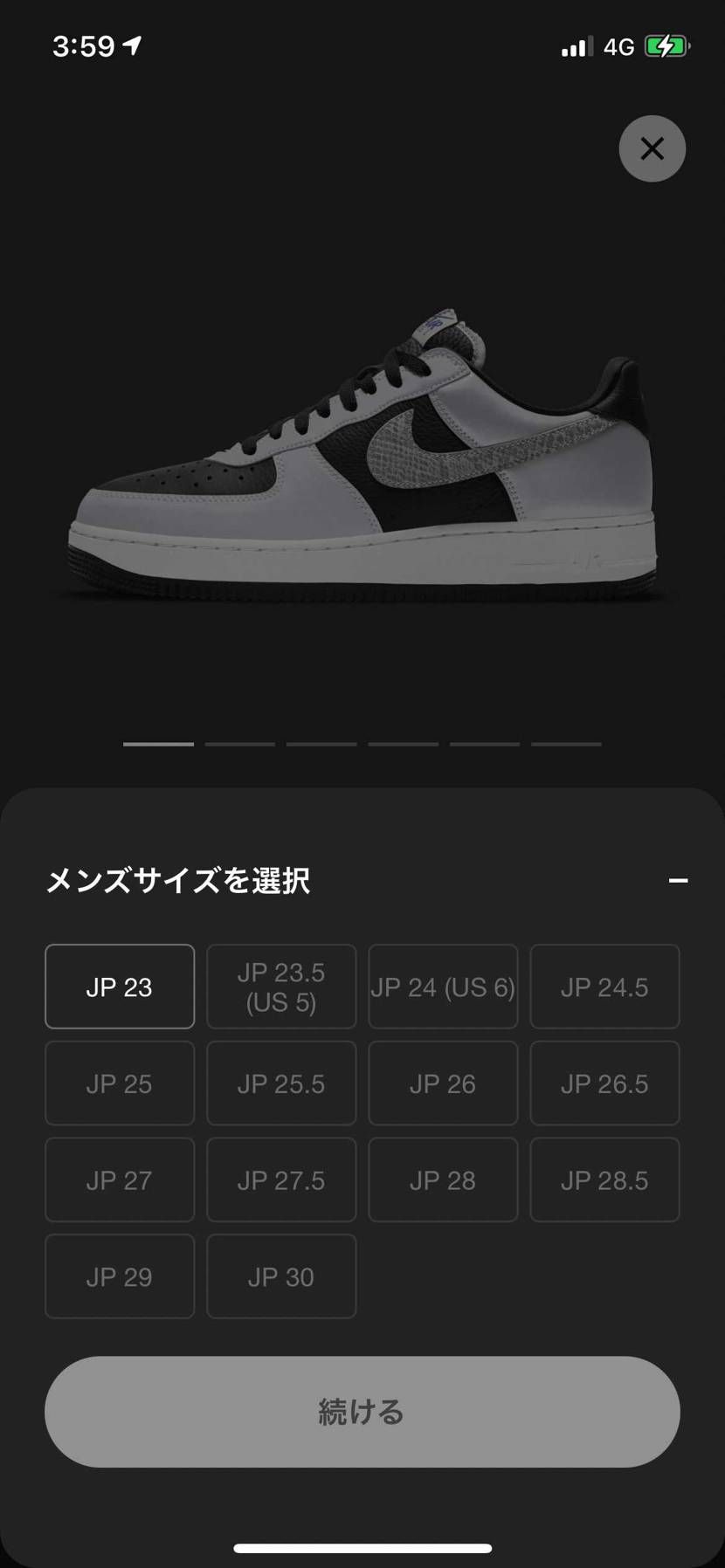Select size JP 24 (US 6)
Screen dimensions: 725x1568
pyautogui.click(x=443, y=987)
